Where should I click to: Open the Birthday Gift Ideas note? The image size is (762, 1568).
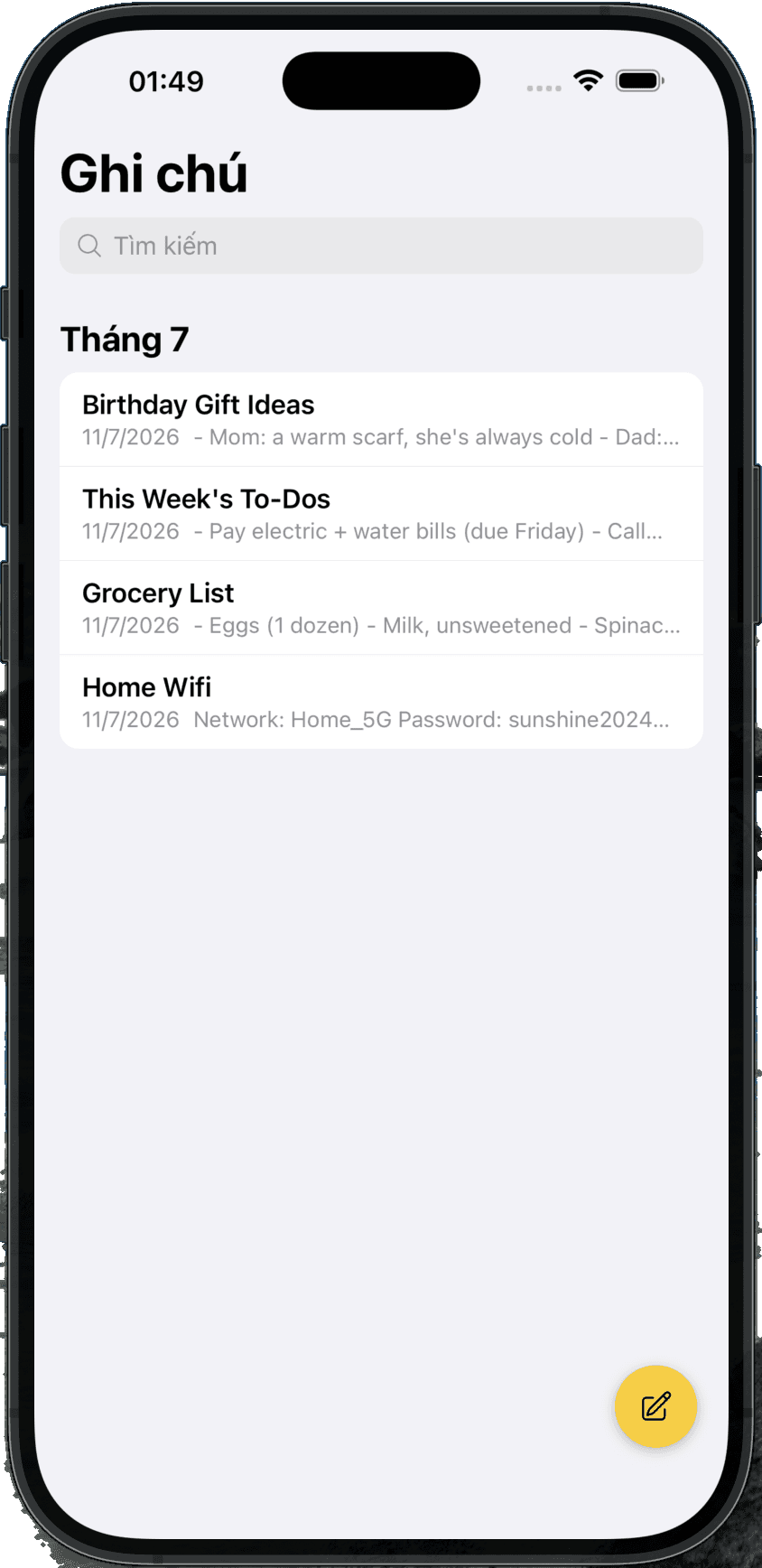point(381,420)
